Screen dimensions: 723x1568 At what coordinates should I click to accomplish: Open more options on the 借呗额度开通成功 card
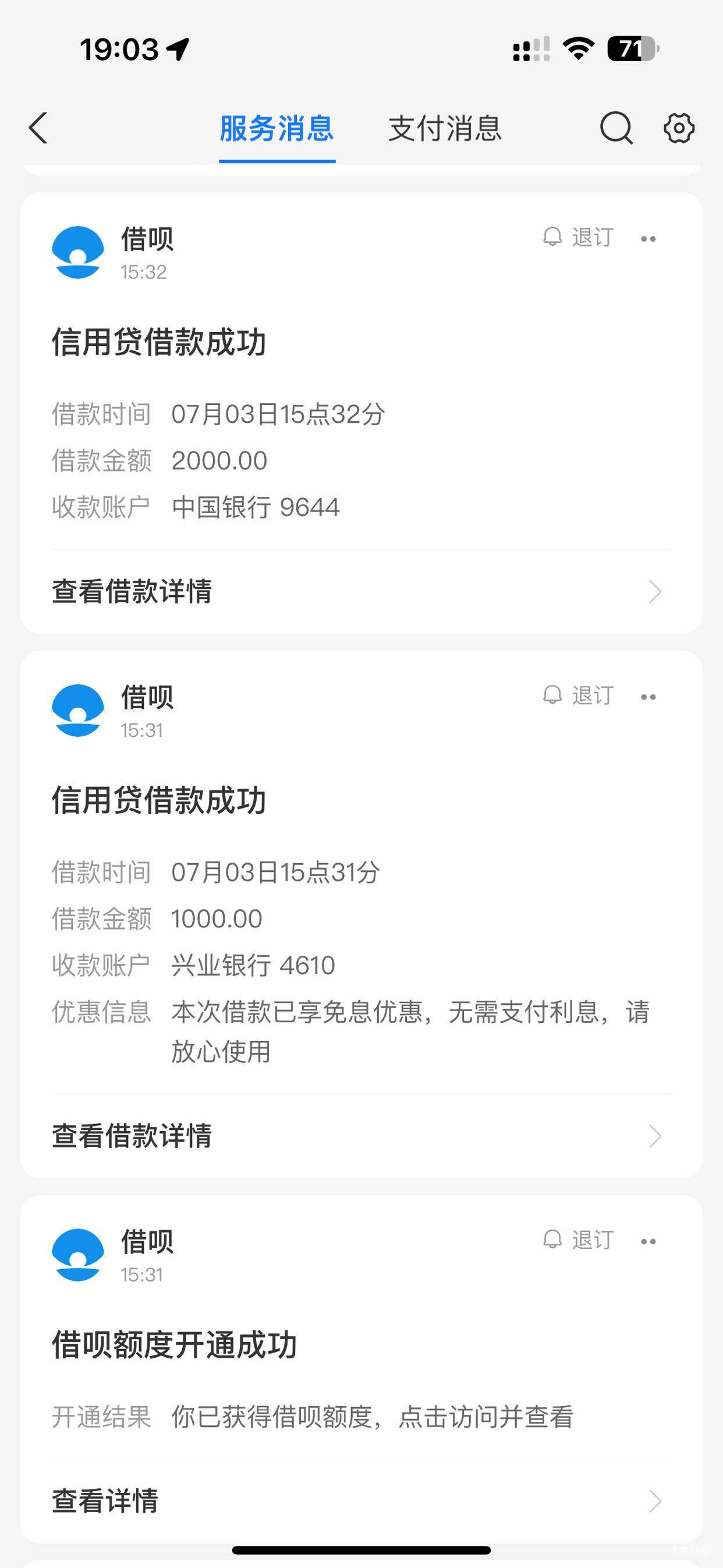click(648, 1241)
